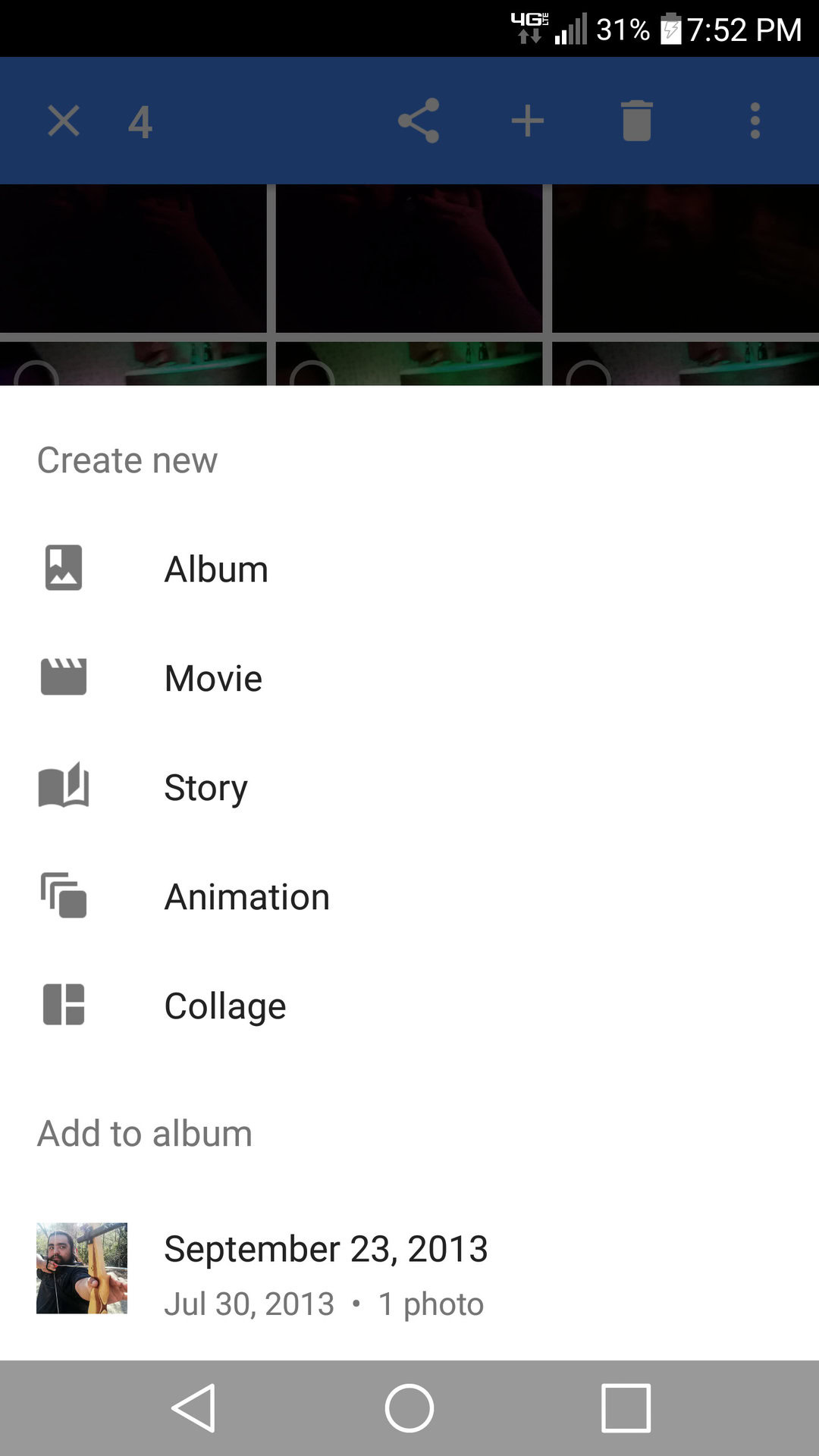Return to the home screen
The height and width of the screenshot is (1456, 819).
409,1407
